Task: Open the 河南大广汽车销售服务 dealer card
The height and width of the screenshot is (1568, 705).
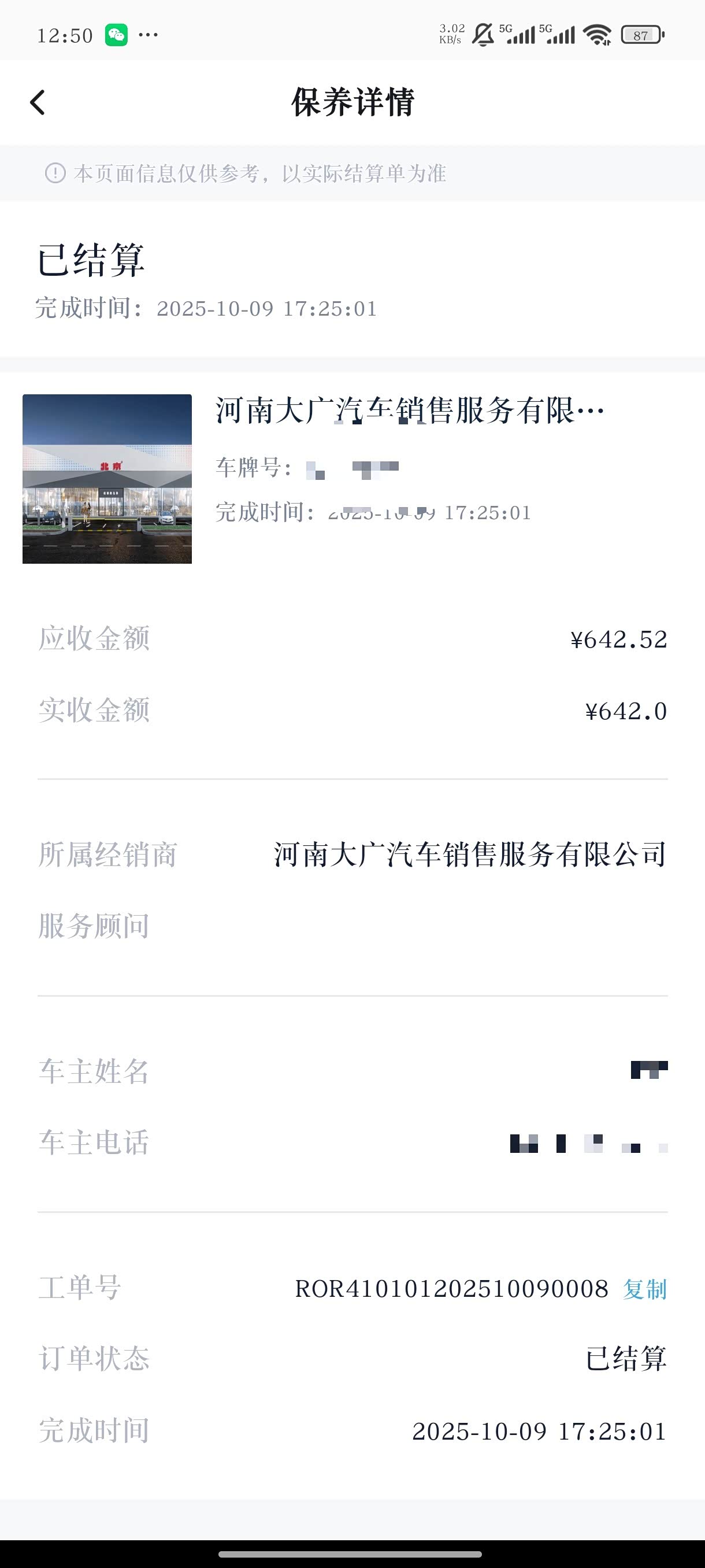Action: (x=410, y=412)
